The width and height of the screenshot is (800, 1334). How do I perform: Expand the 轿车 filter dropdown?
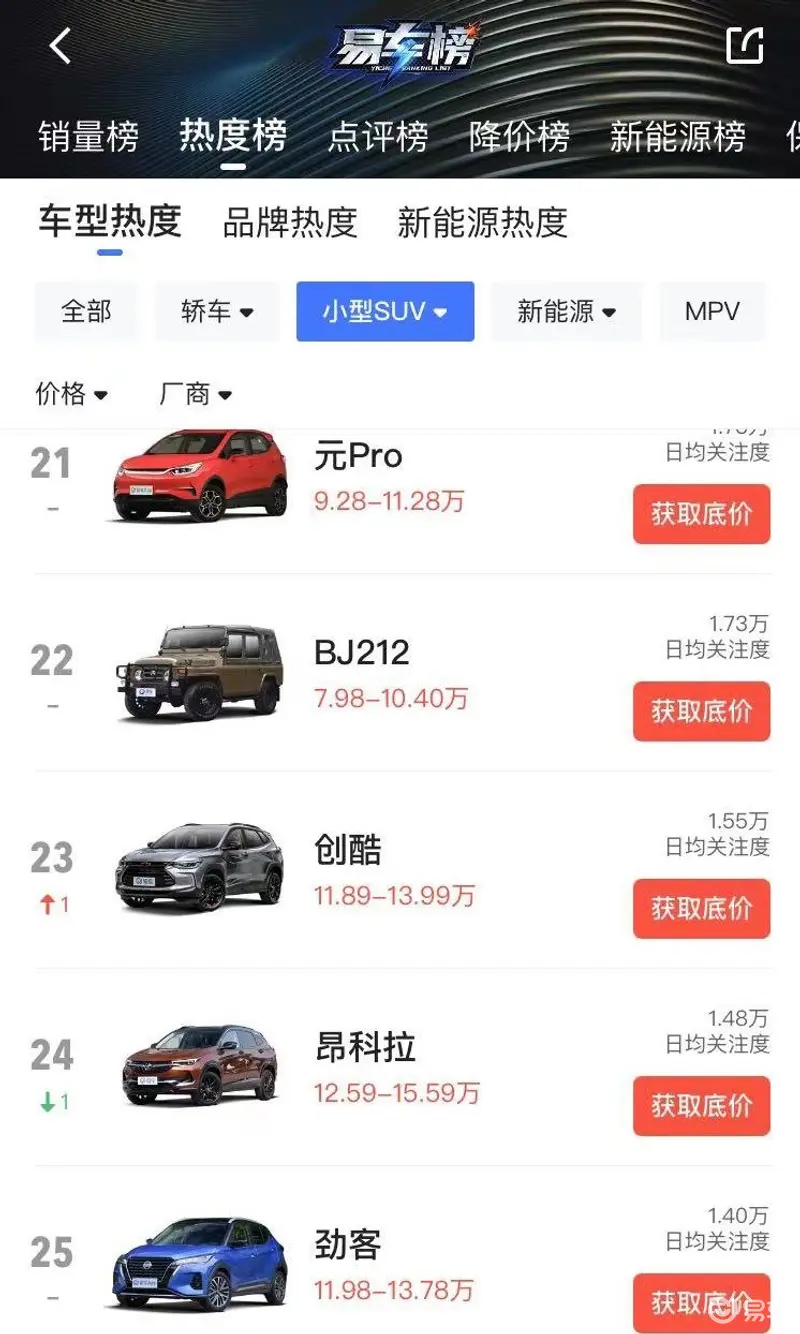pos(217,311)
